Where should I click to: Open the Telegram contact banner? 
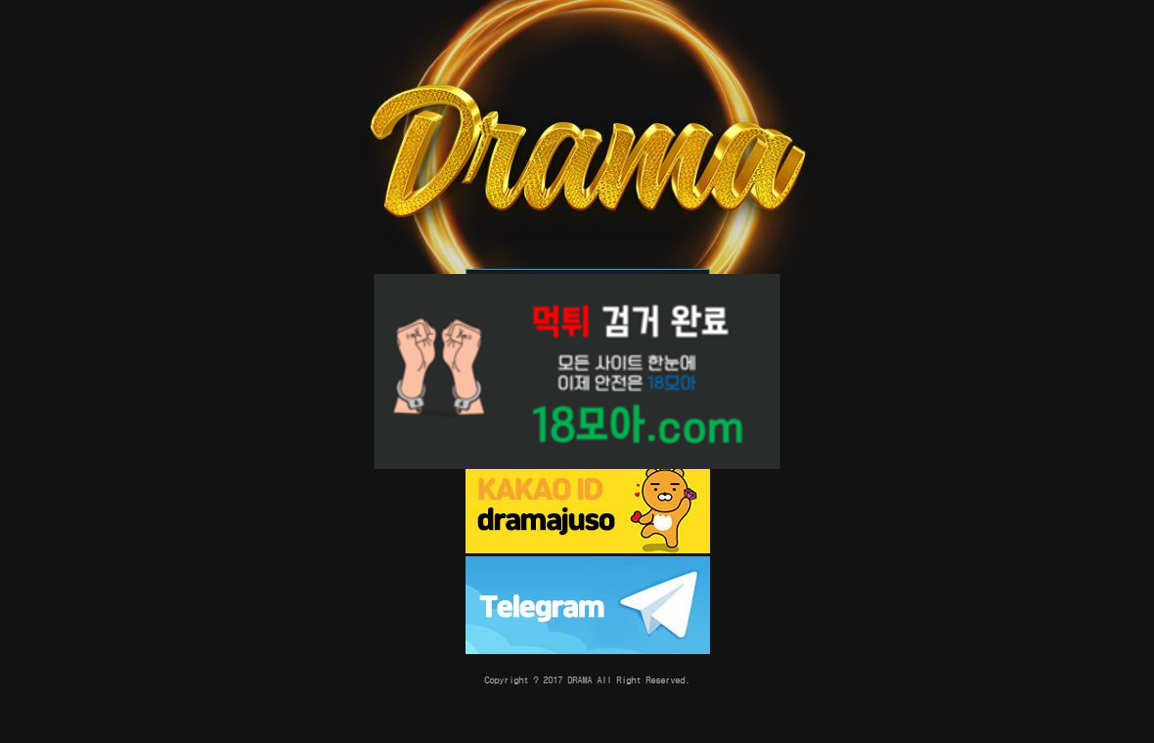pos(587,605)
